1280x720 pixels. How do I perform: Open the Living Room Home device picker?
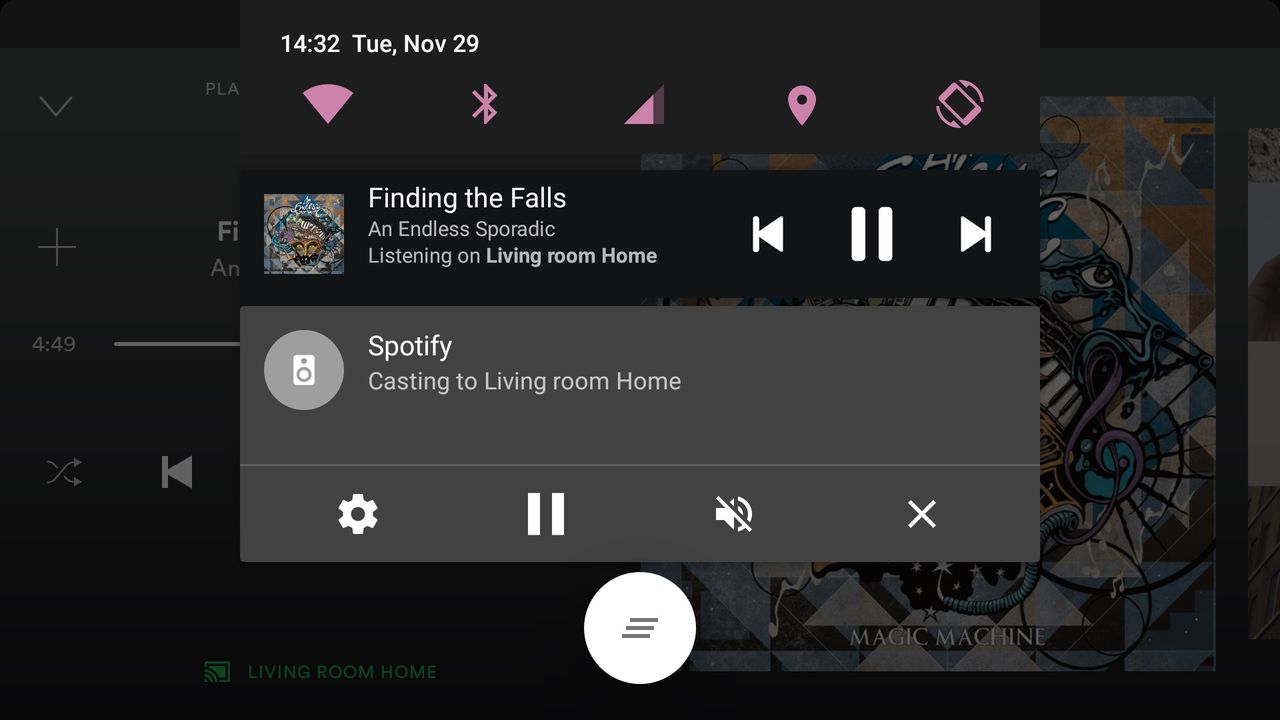[322, 672]
